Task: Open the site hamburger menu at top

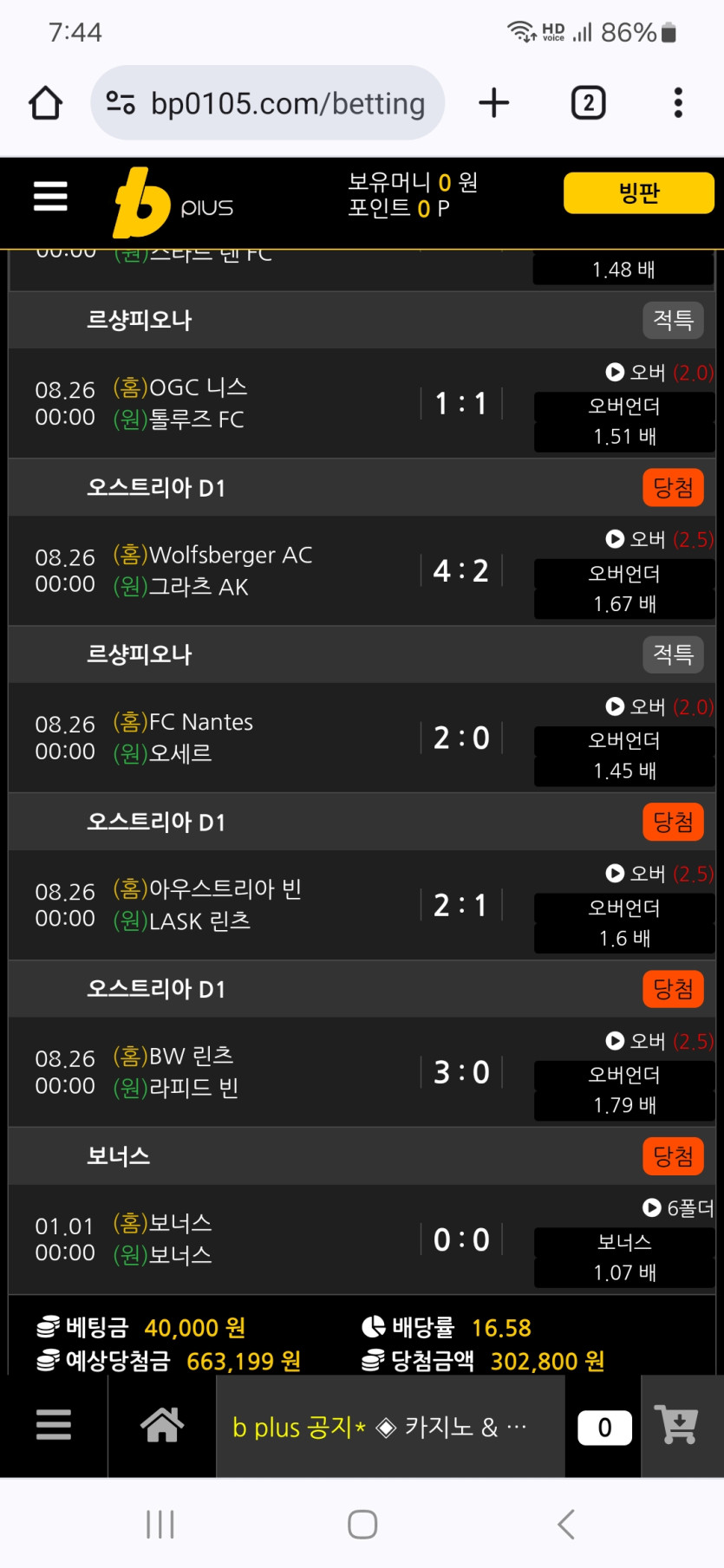Action: pos(50,197)
